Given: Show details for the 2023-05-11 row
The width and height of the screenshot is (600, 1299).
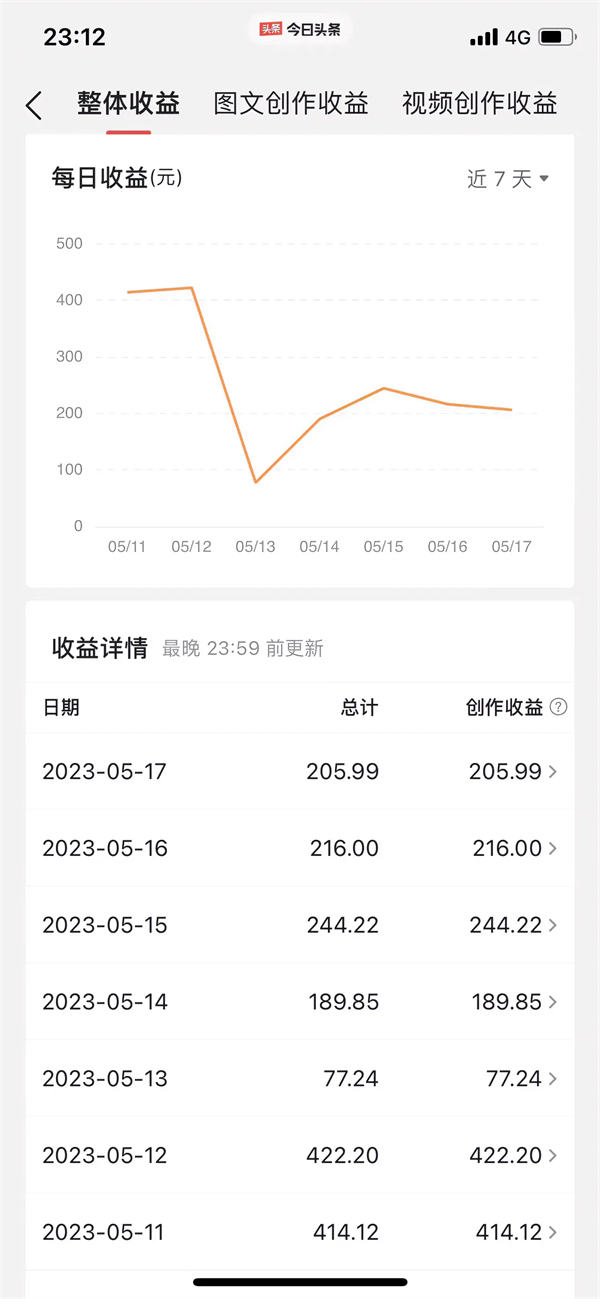Looking at the screenshot, I should click(300, 1232).
